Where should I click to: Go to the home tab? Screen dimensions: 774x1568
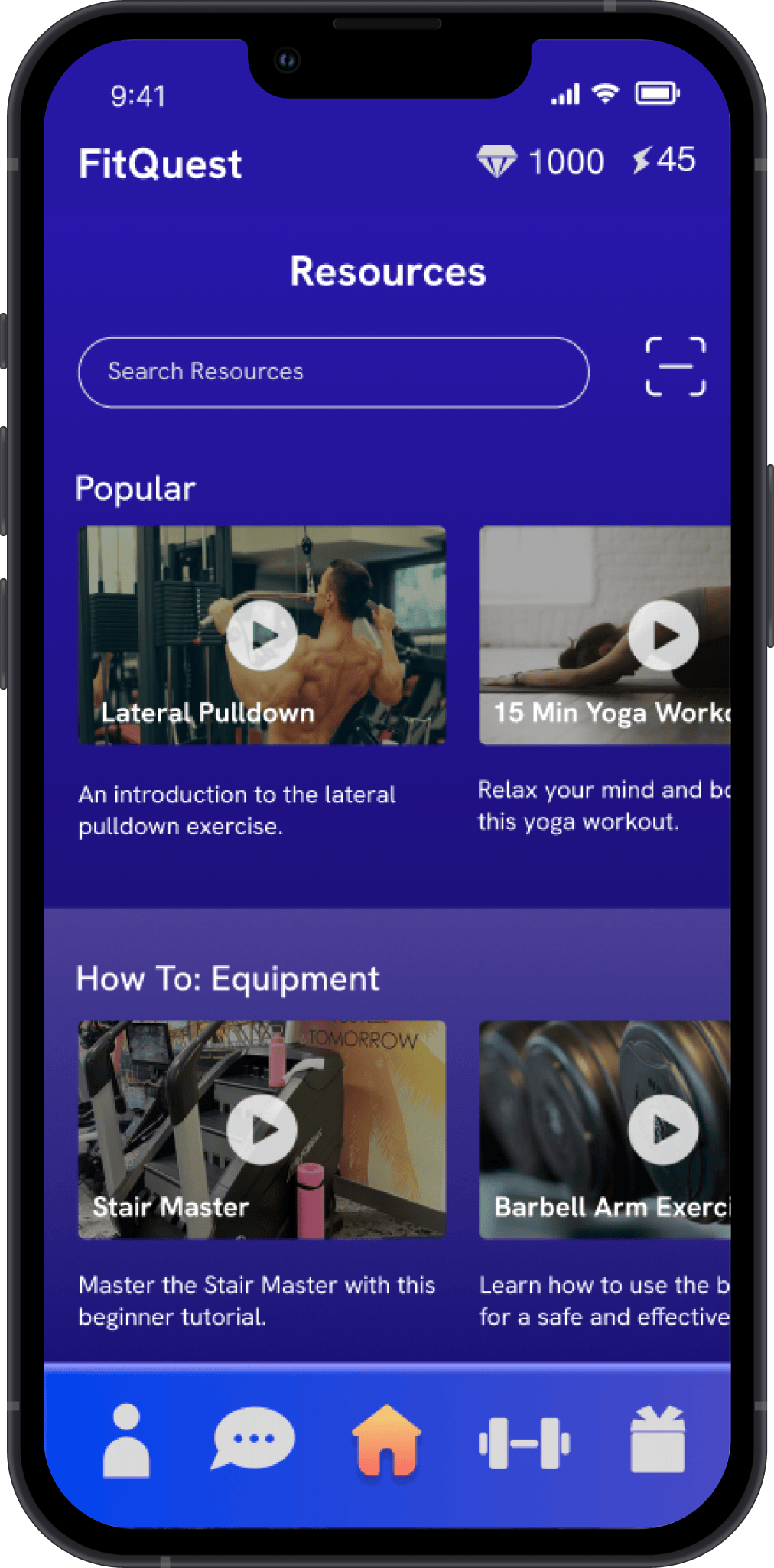click(x=386, y=1440)
